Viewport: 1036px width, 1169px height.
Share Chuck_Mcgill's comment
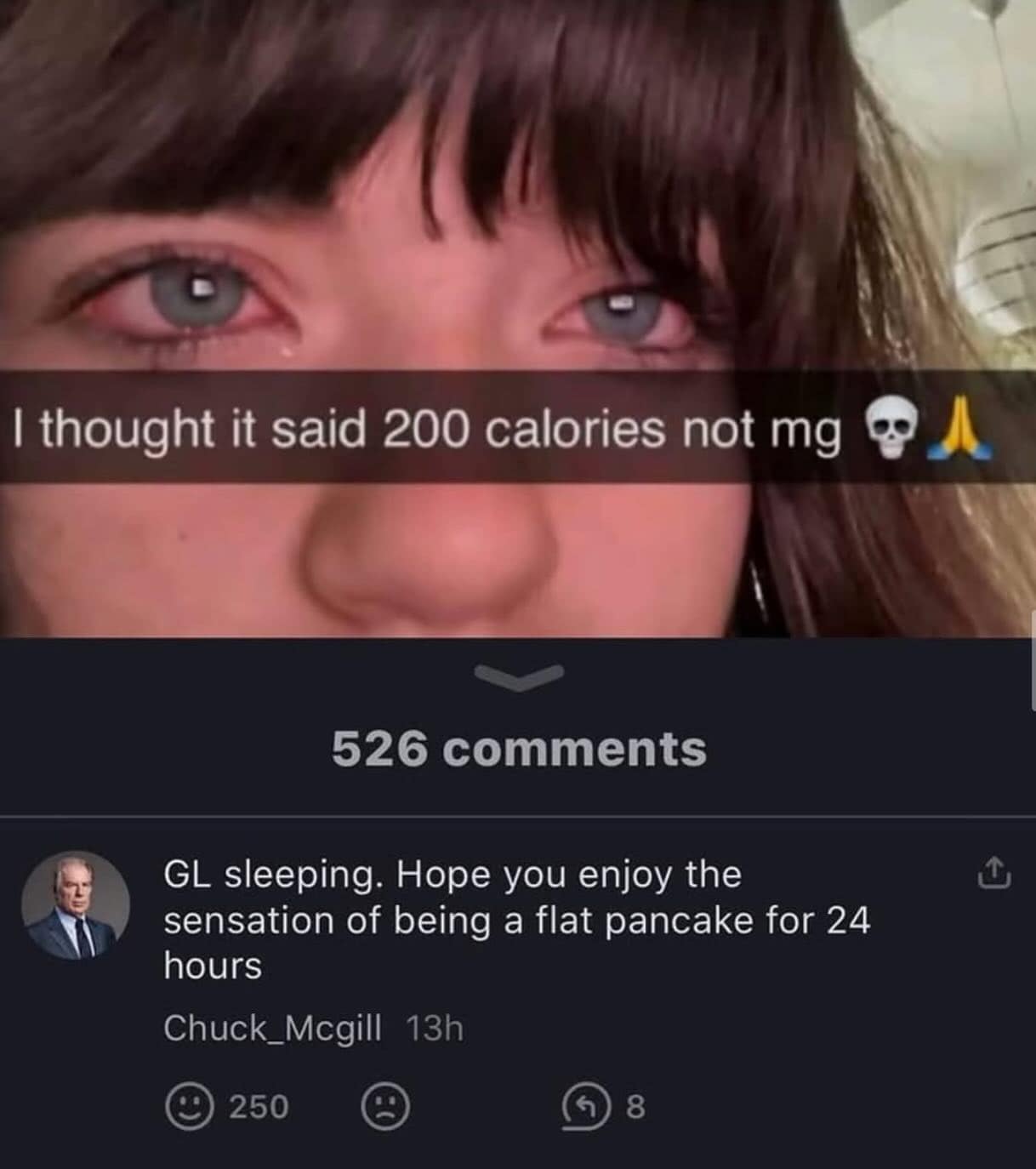(994, 875)
